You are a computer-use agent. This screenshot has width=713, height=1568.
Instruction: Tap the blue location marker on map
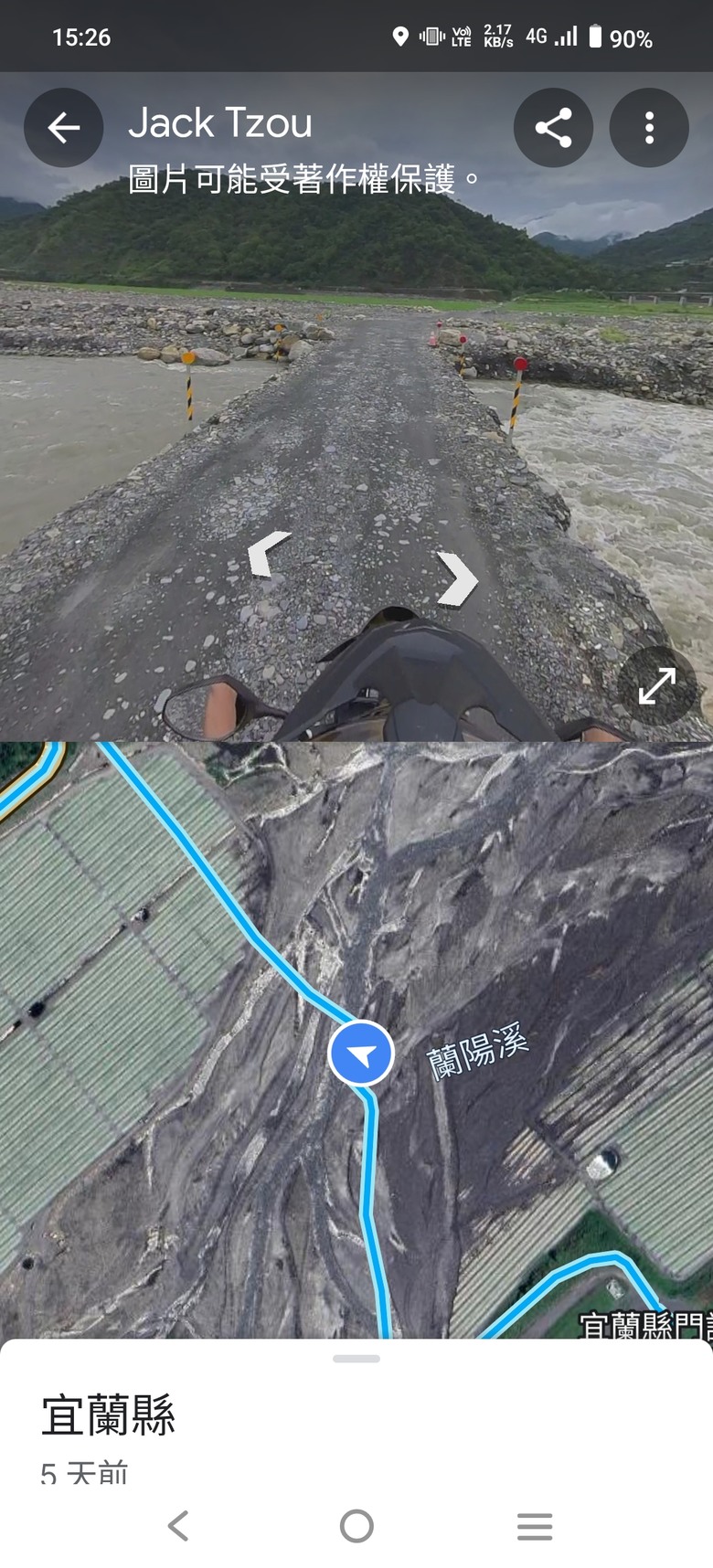(x=361, y=1054)
